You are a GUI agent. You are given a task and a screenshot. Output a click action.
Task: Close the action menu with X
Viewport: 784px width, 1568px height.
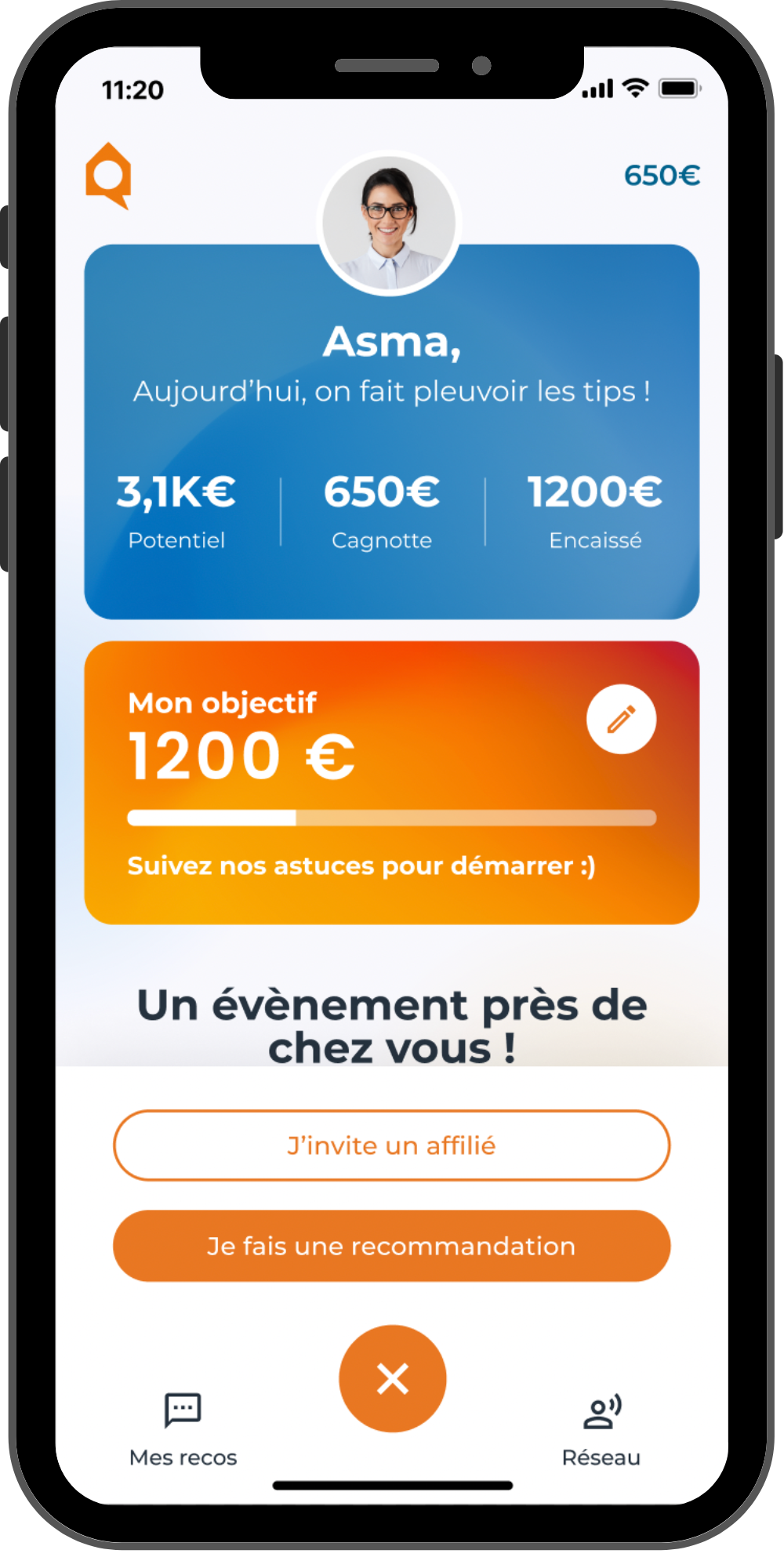(392, 1378)
